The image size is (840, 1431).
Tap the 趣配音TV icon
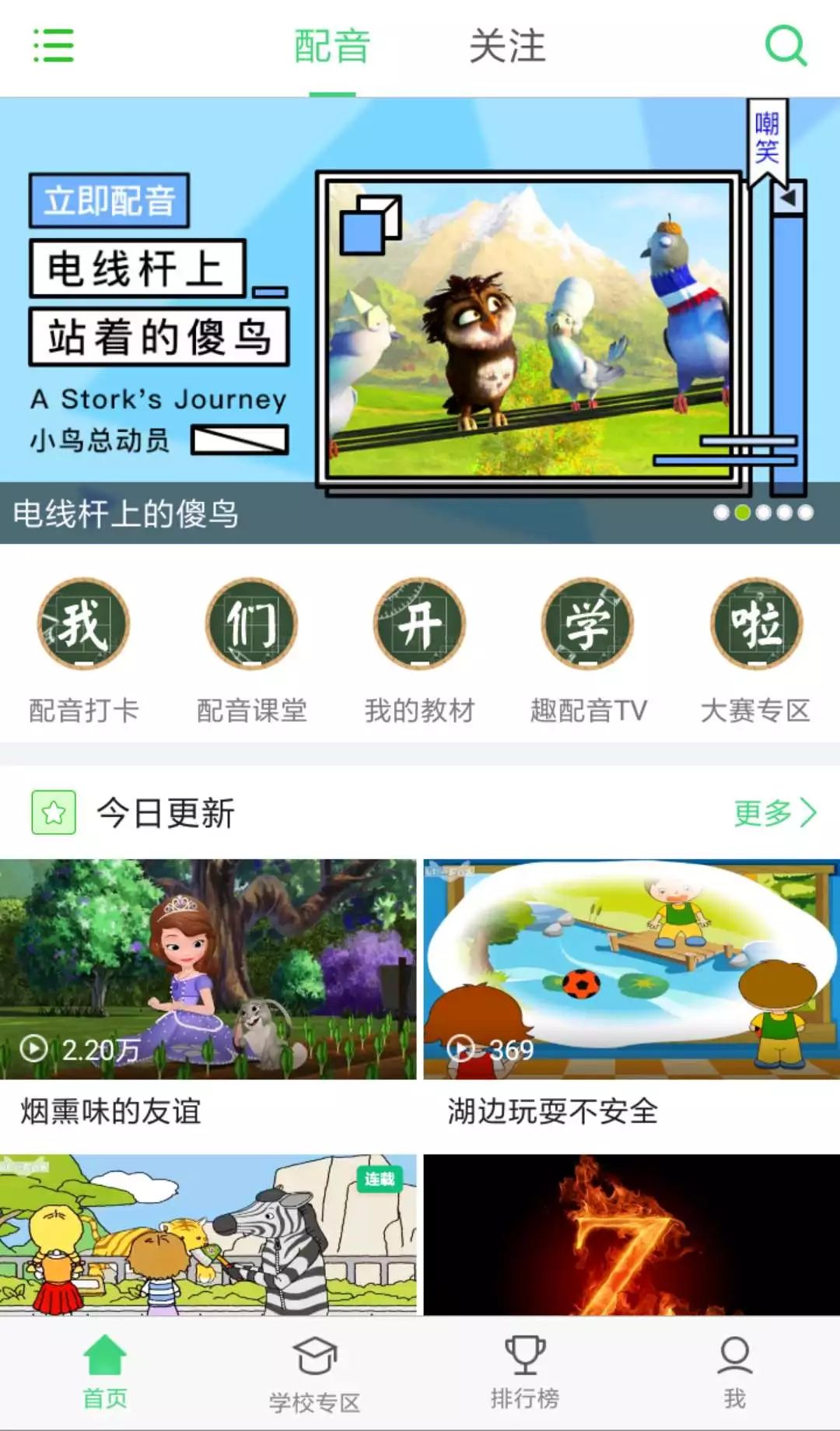pos(588,623)
